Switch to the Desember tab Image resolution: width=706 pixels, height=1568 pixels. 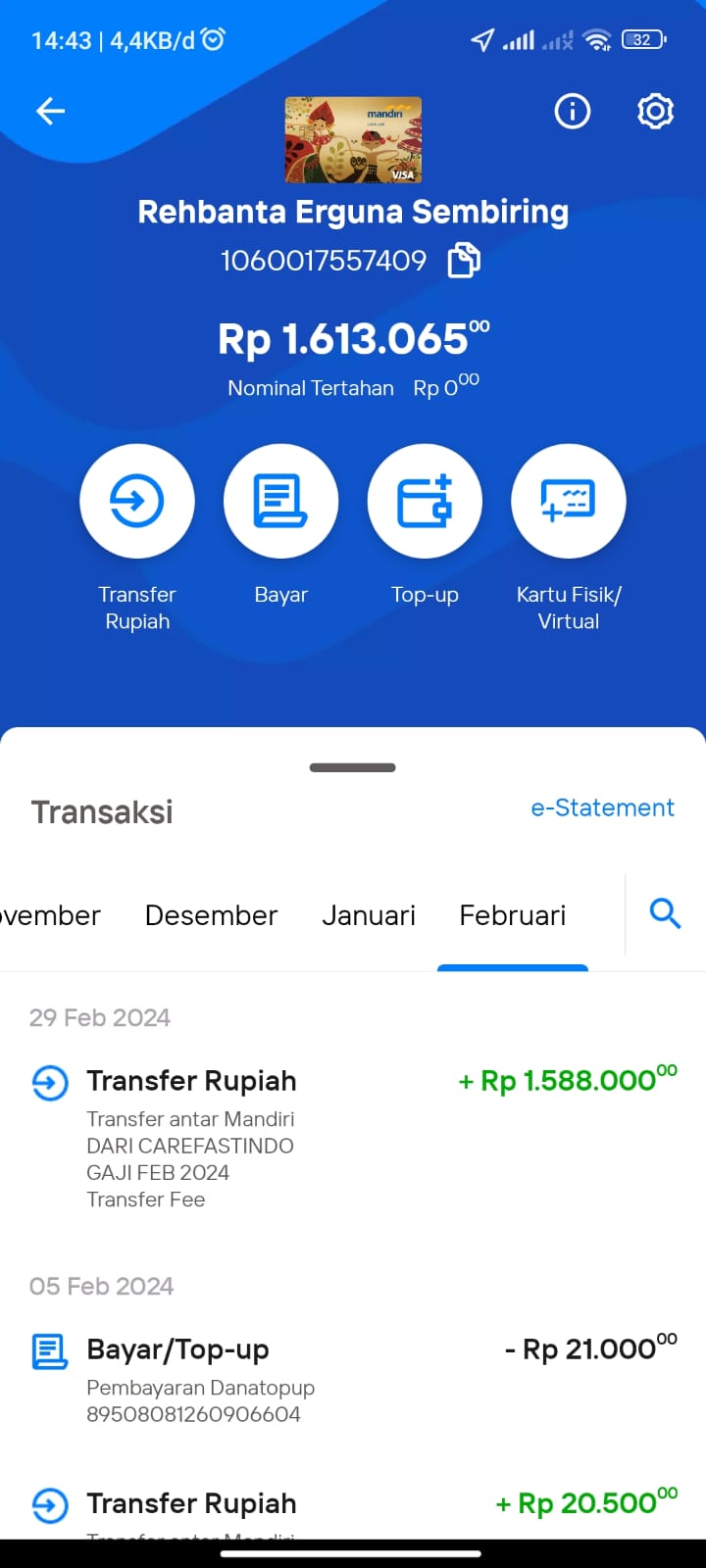point(211,915)
